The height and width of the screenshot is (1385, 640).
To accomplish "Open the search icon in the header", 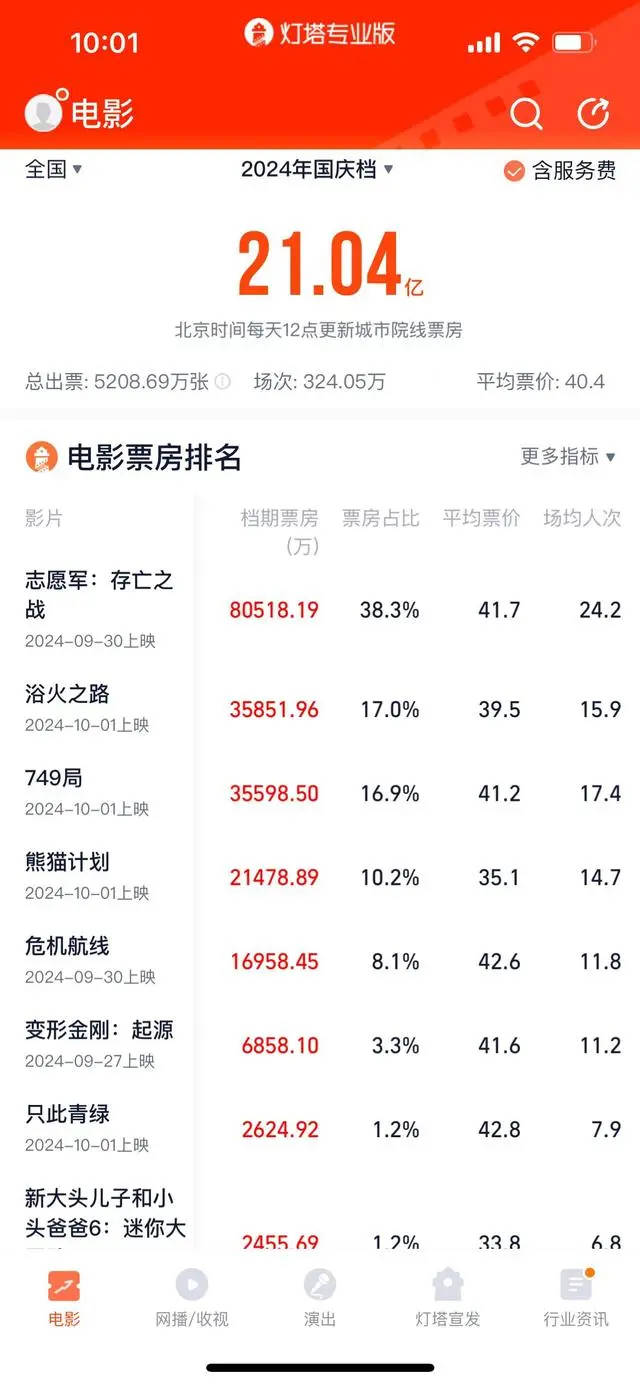I will tap(526, 114).
